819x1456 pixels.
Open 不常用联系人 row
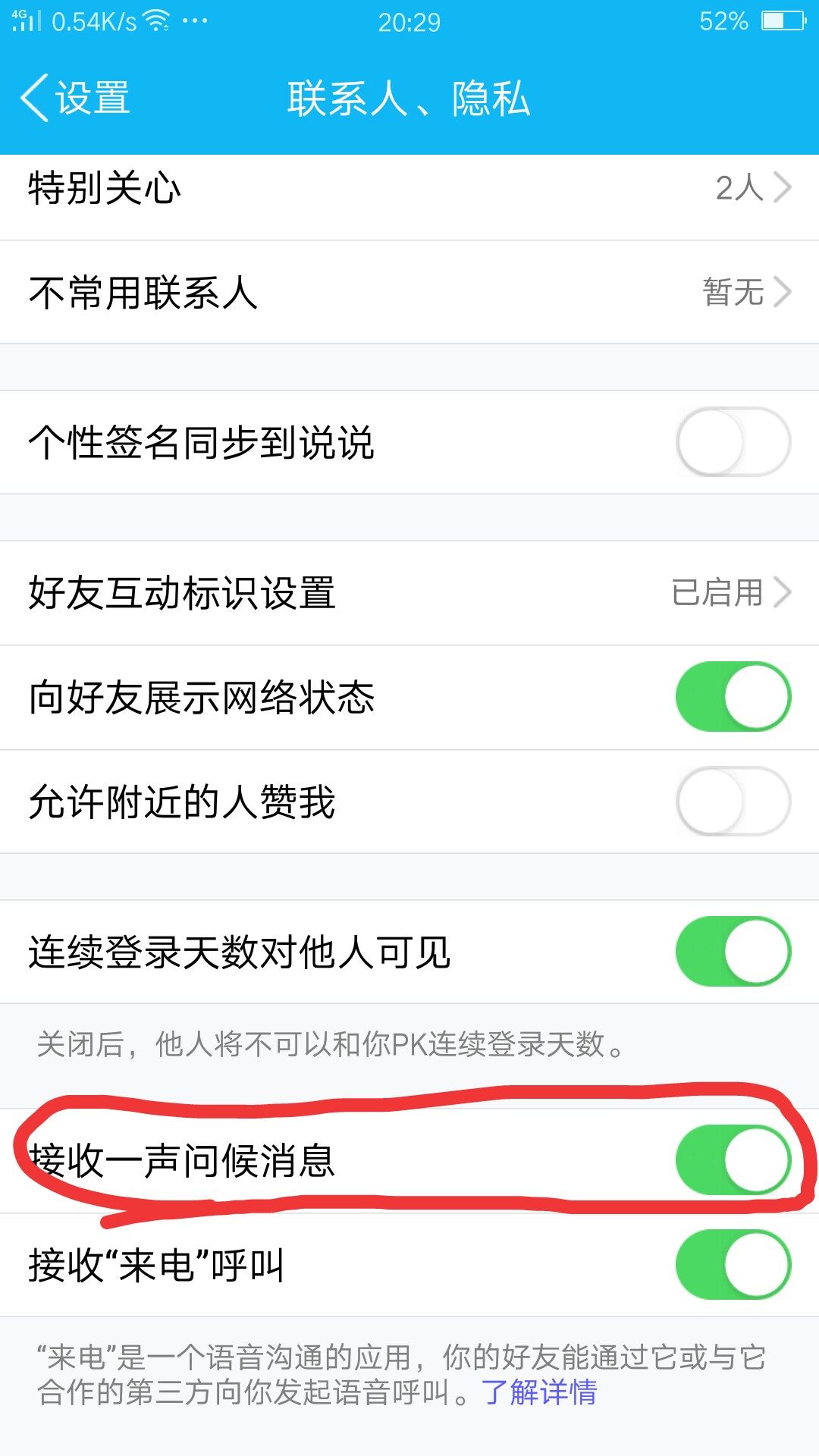point(409,293)
